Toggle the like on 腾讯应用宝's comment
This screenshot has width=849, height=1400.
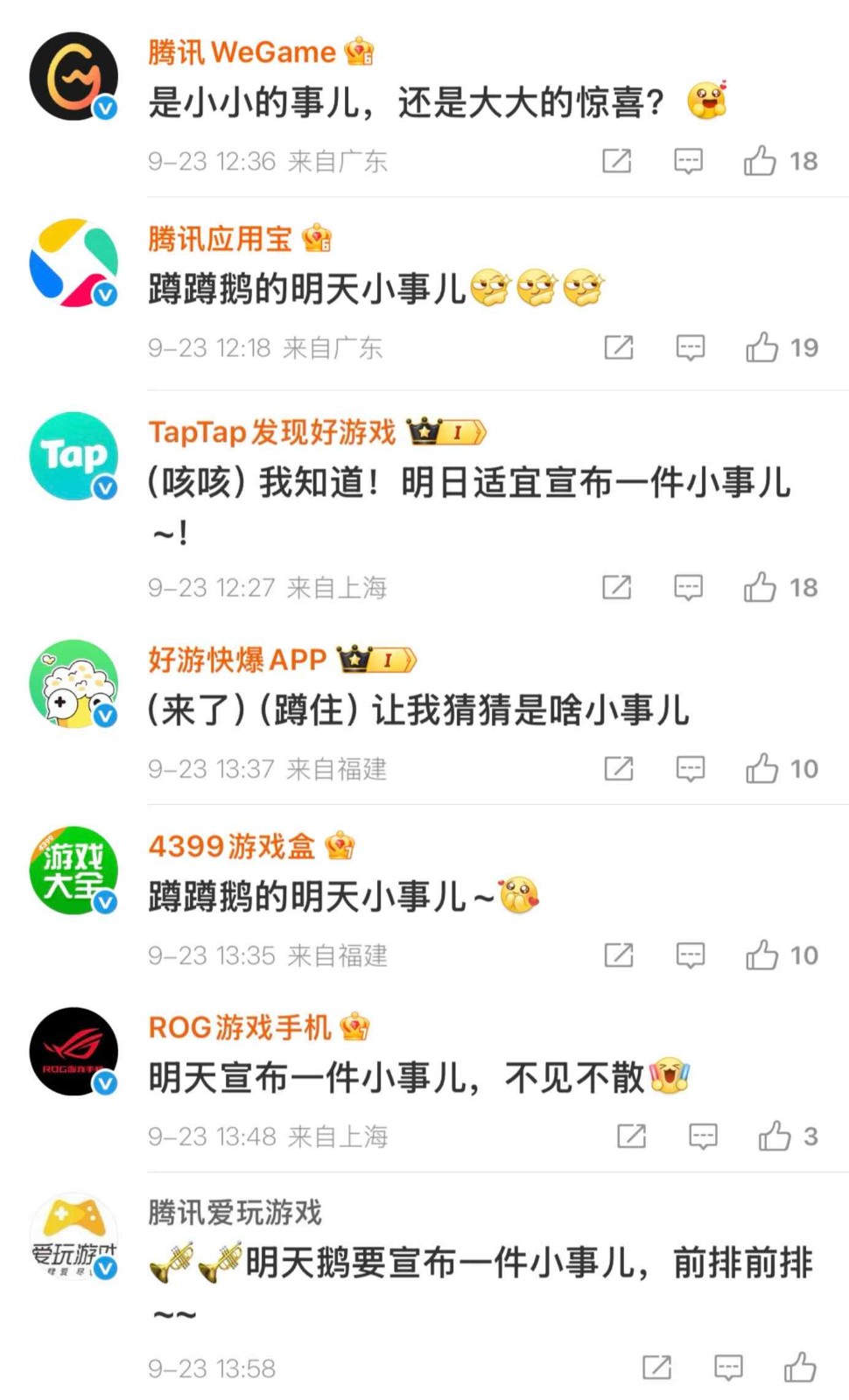tap(765, 347)
